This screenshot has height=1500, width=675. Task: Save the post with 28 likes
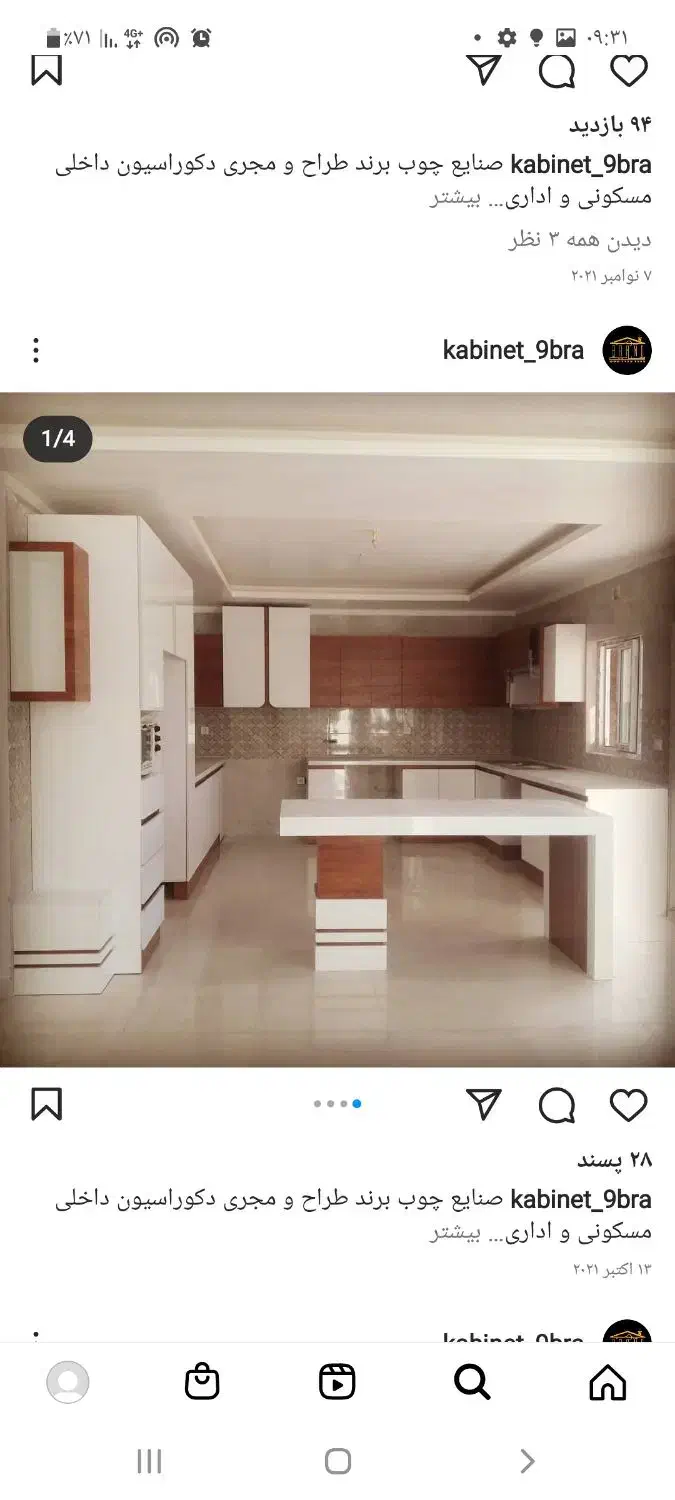tap(47, 1104)
